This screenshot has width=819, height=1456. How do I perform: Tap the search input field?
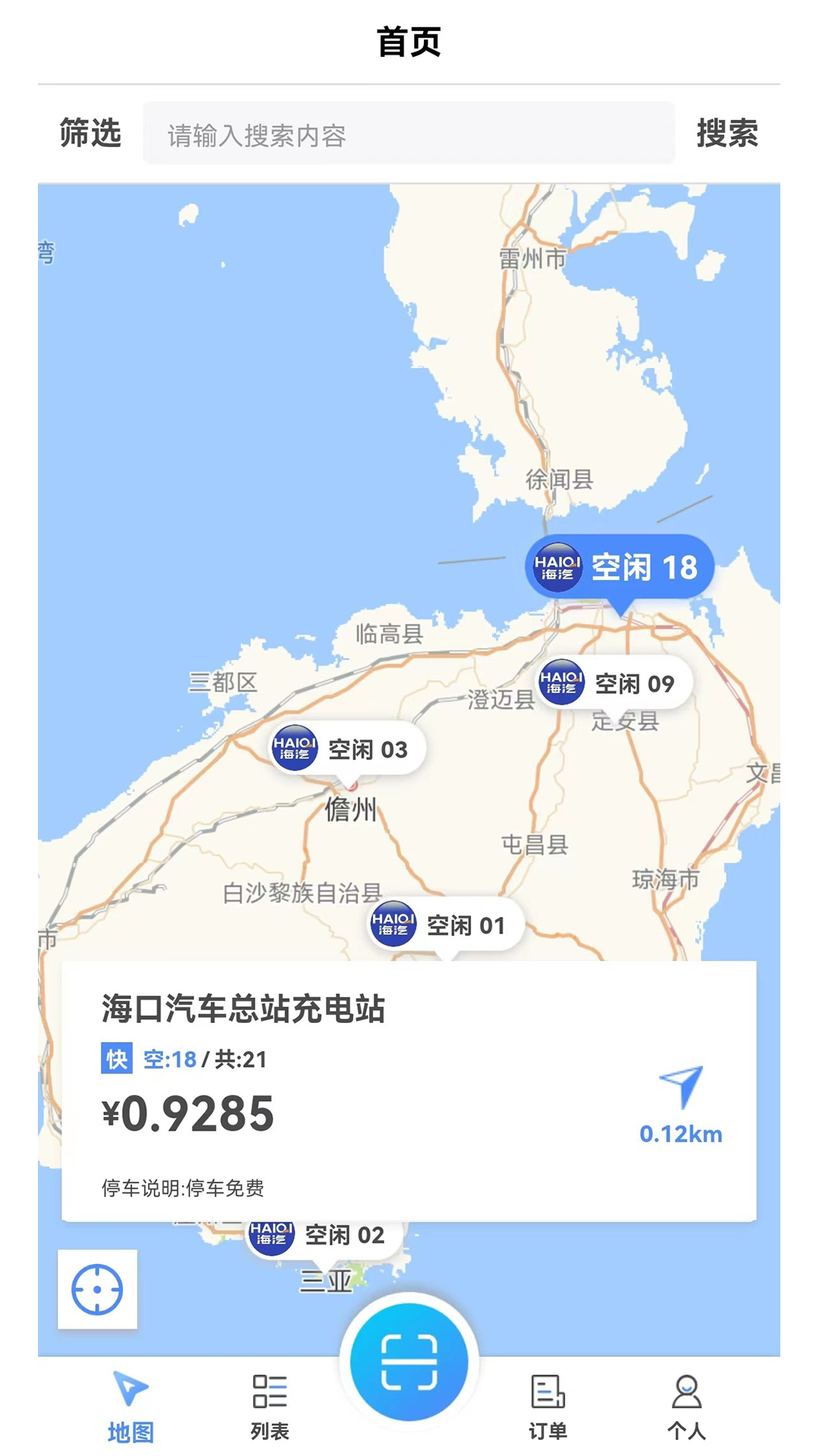point(408,135)
